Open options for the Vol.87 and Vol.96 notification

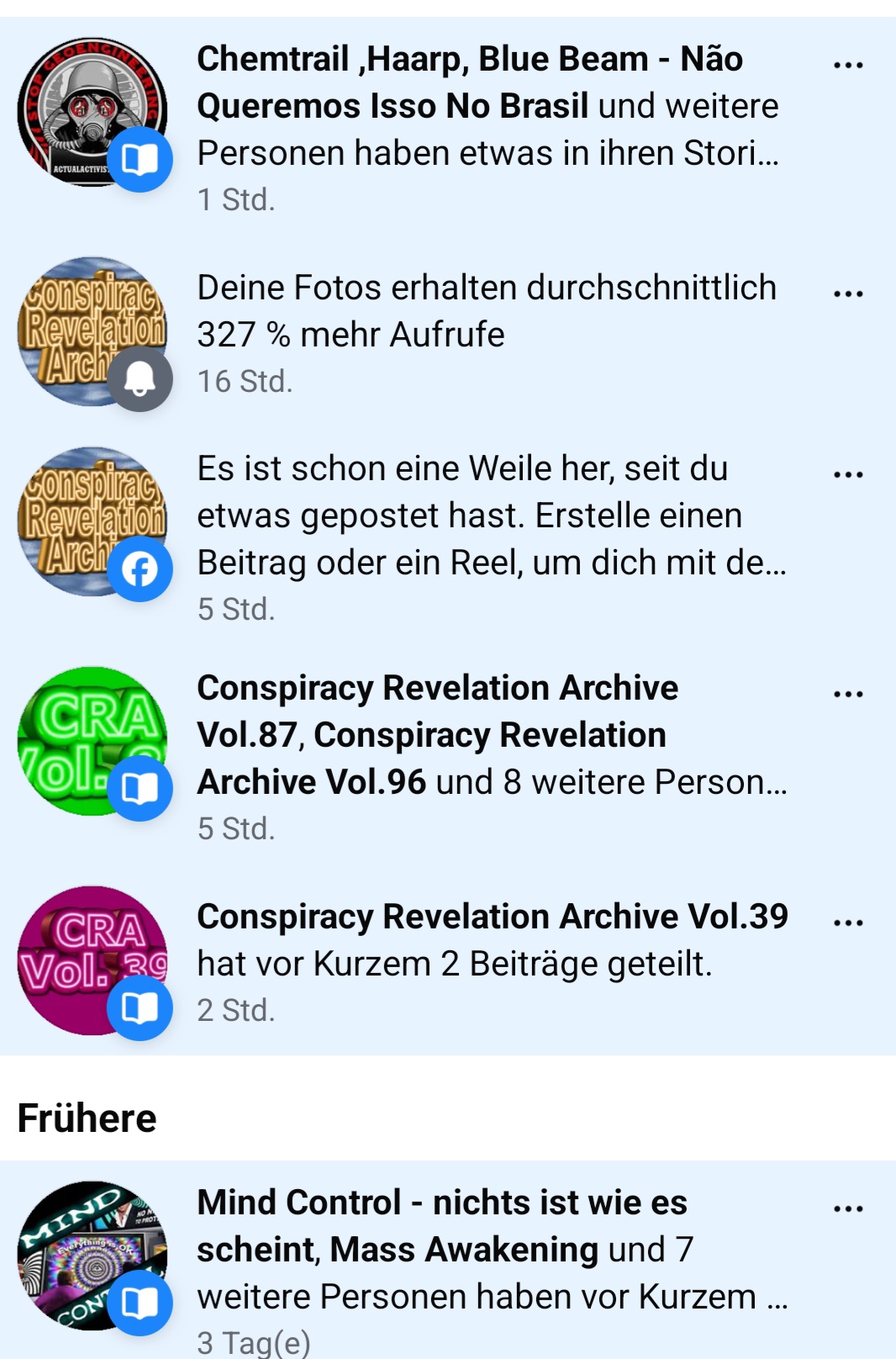click(848, 694)
